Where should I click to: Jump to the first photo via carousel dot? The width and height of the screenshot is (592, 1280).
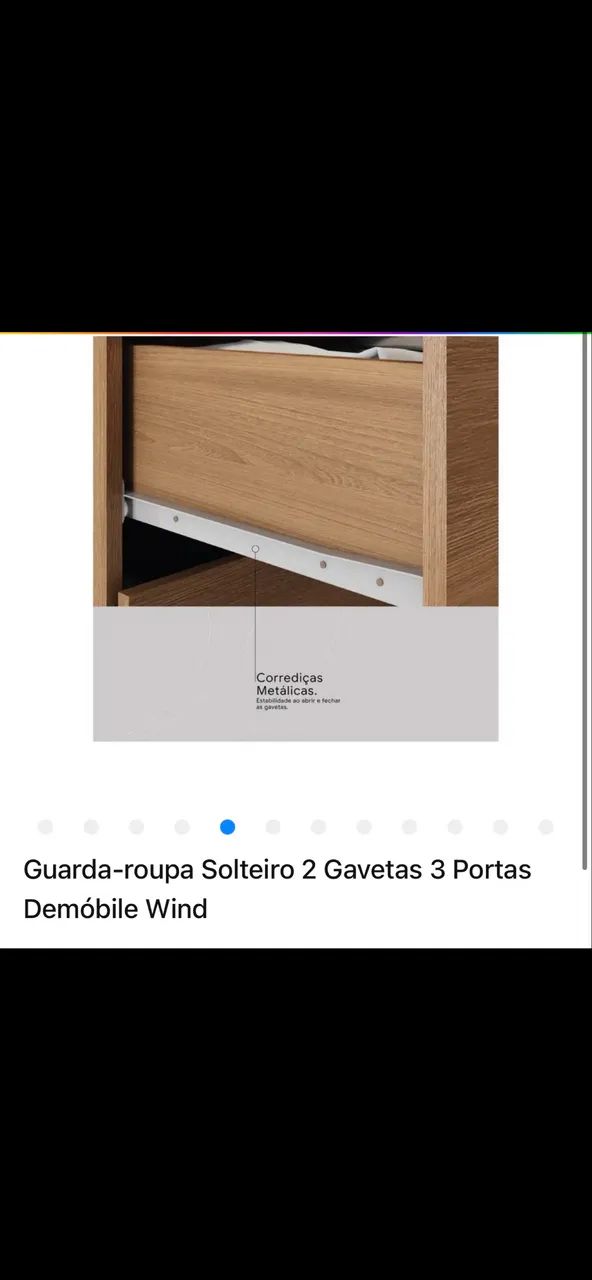point(45,827)
